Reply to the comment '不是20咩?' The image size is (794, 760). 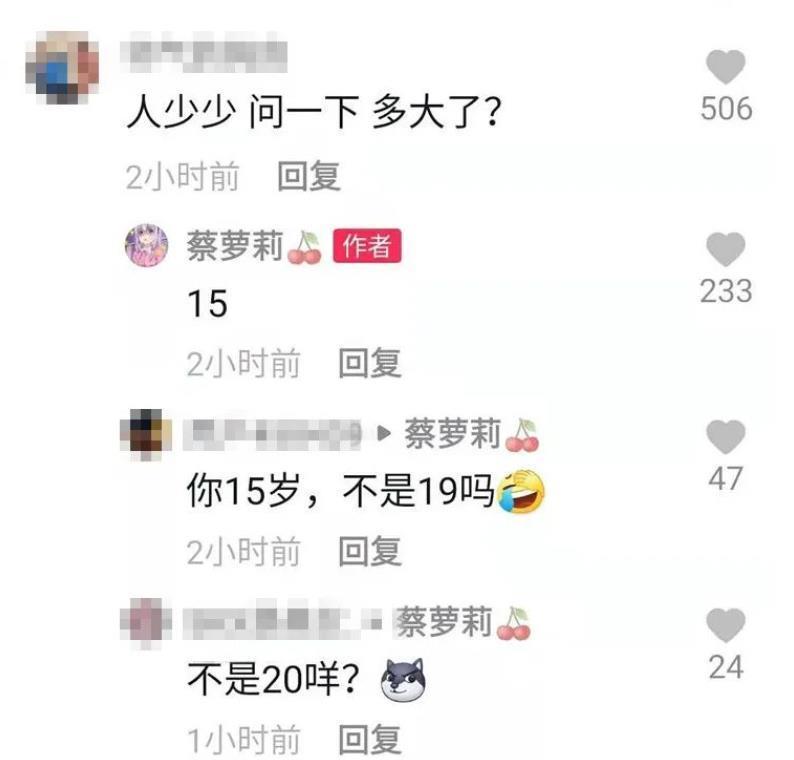point(369,739)
